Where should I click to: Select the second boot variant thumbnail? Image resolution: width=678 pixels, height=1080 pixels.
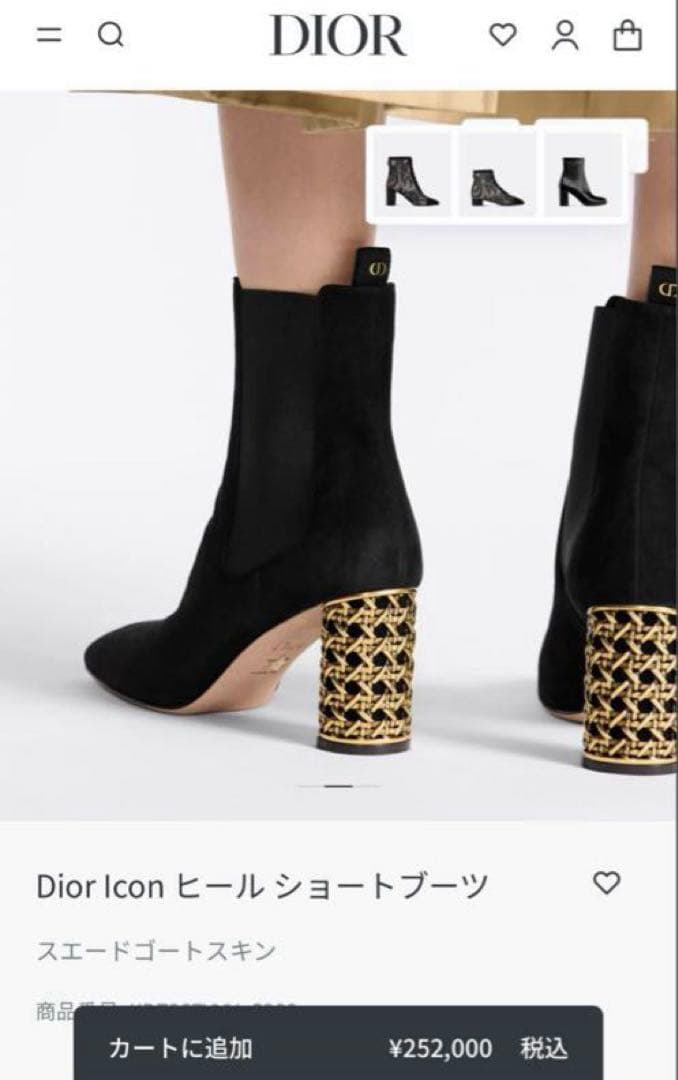pos(497,180)
